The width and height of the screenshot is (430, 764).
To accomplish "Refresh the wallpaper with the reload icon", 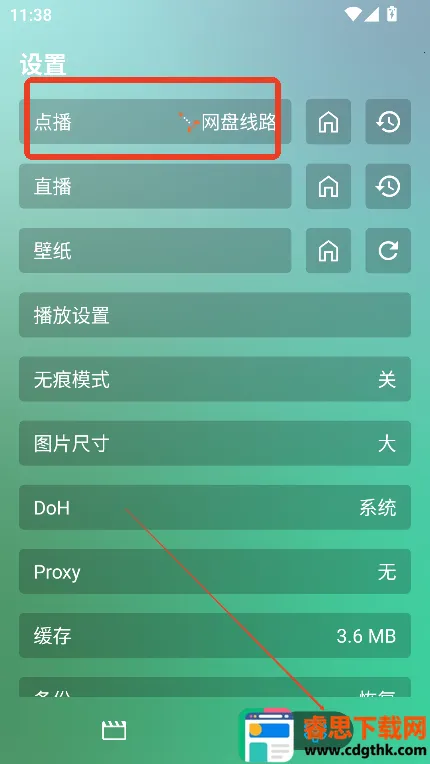I will (388, 250).
